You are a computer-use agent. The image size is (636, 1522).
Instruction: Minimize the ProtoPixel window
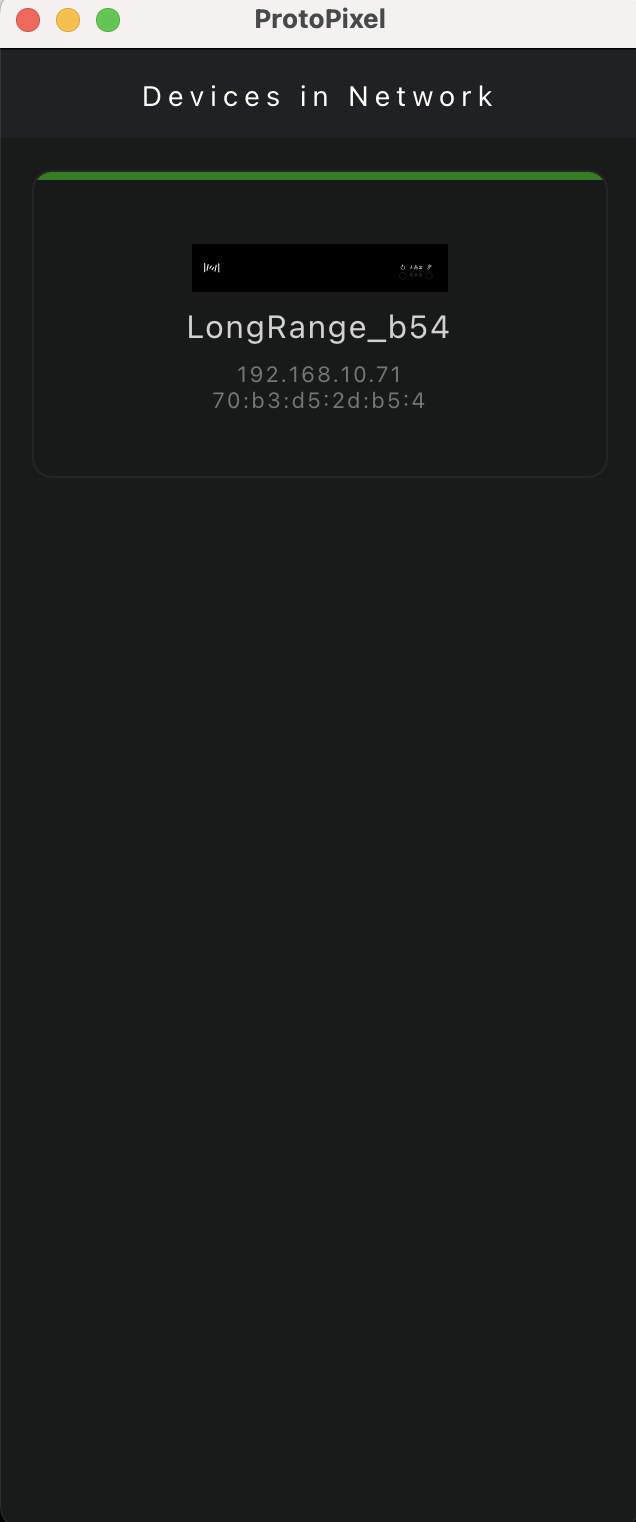tap(68, 20)
